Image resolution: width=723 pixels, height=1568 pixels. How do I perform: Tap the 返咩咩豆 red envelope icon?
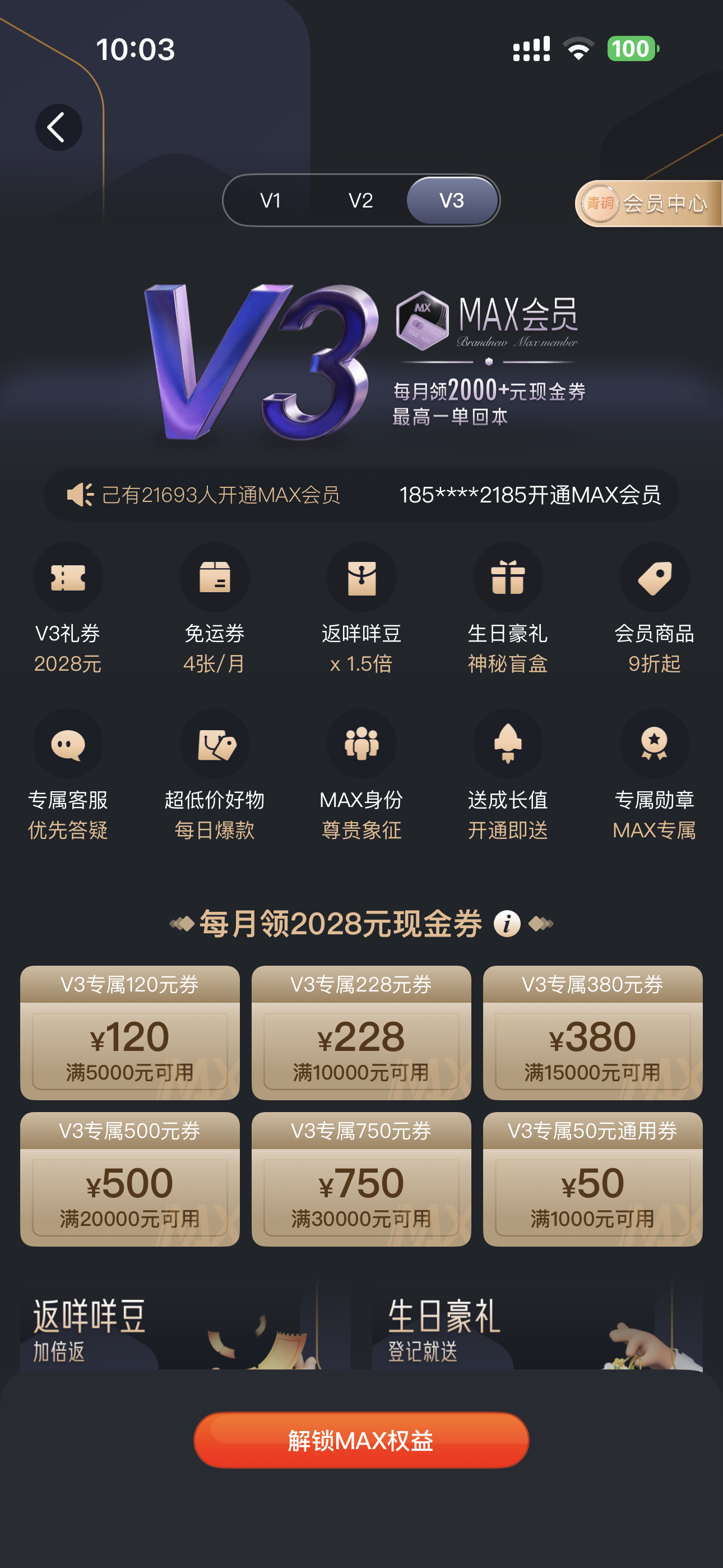point(361,577)
